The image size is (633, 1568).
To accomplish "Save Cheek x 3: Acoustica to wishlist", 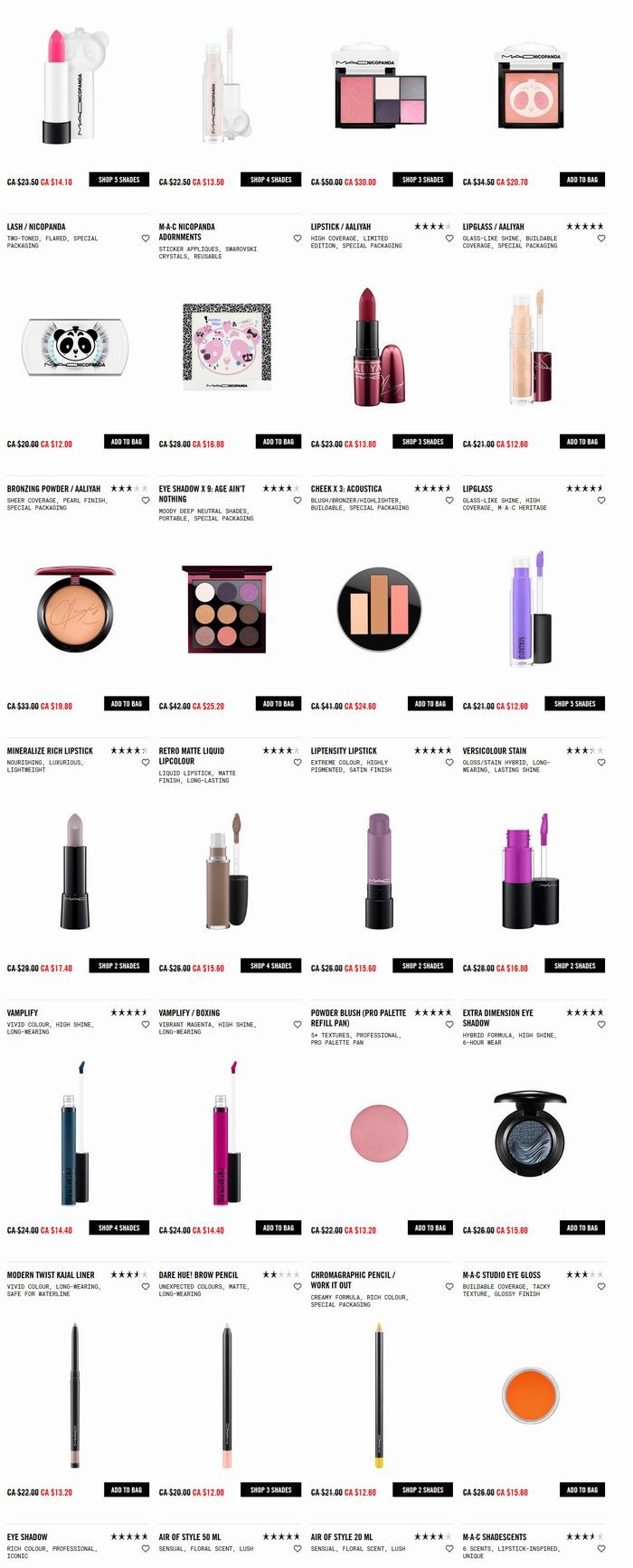I will 449,501.
